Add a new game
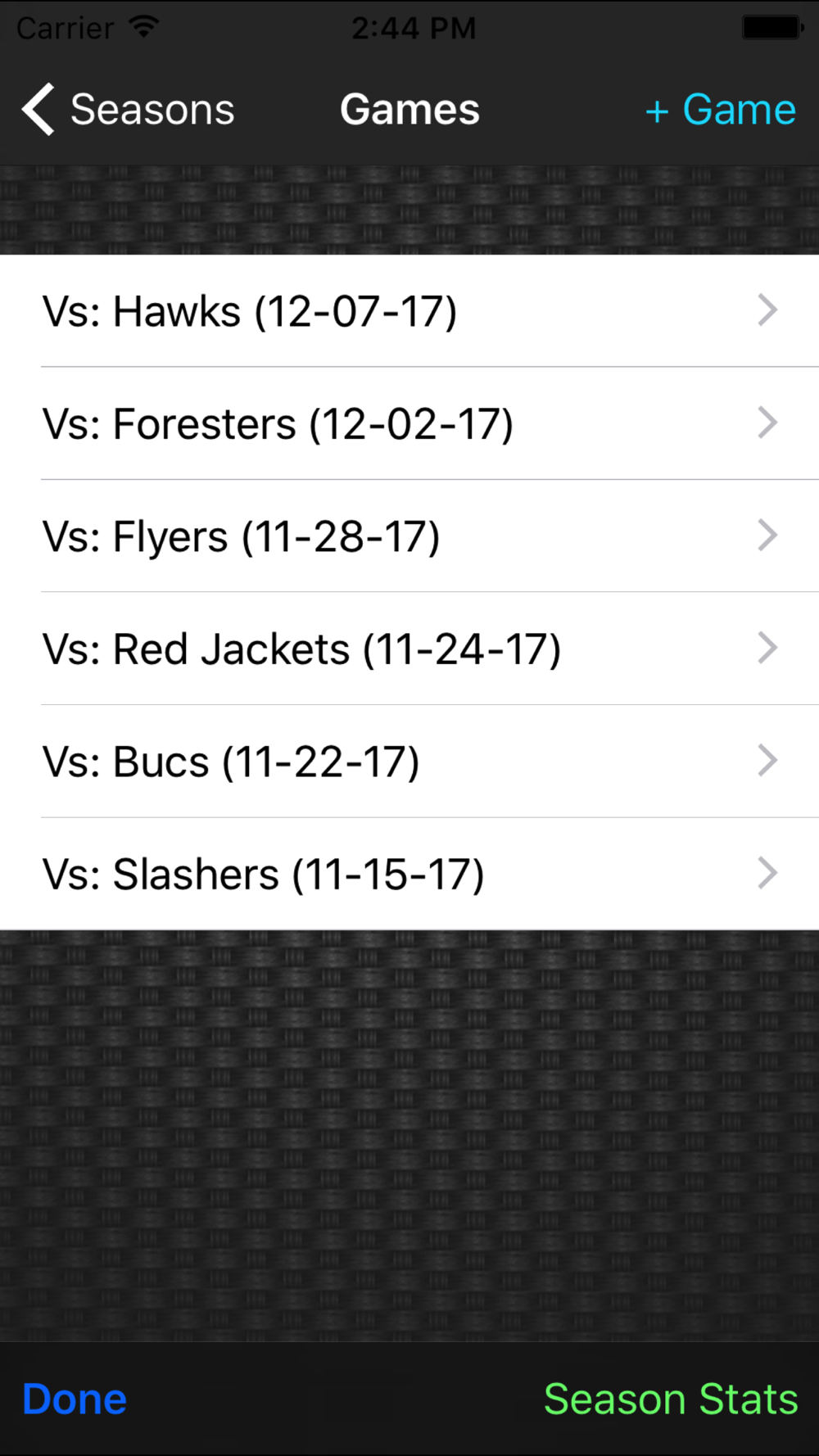The image size is (819, 1456). tap(721, 110)
